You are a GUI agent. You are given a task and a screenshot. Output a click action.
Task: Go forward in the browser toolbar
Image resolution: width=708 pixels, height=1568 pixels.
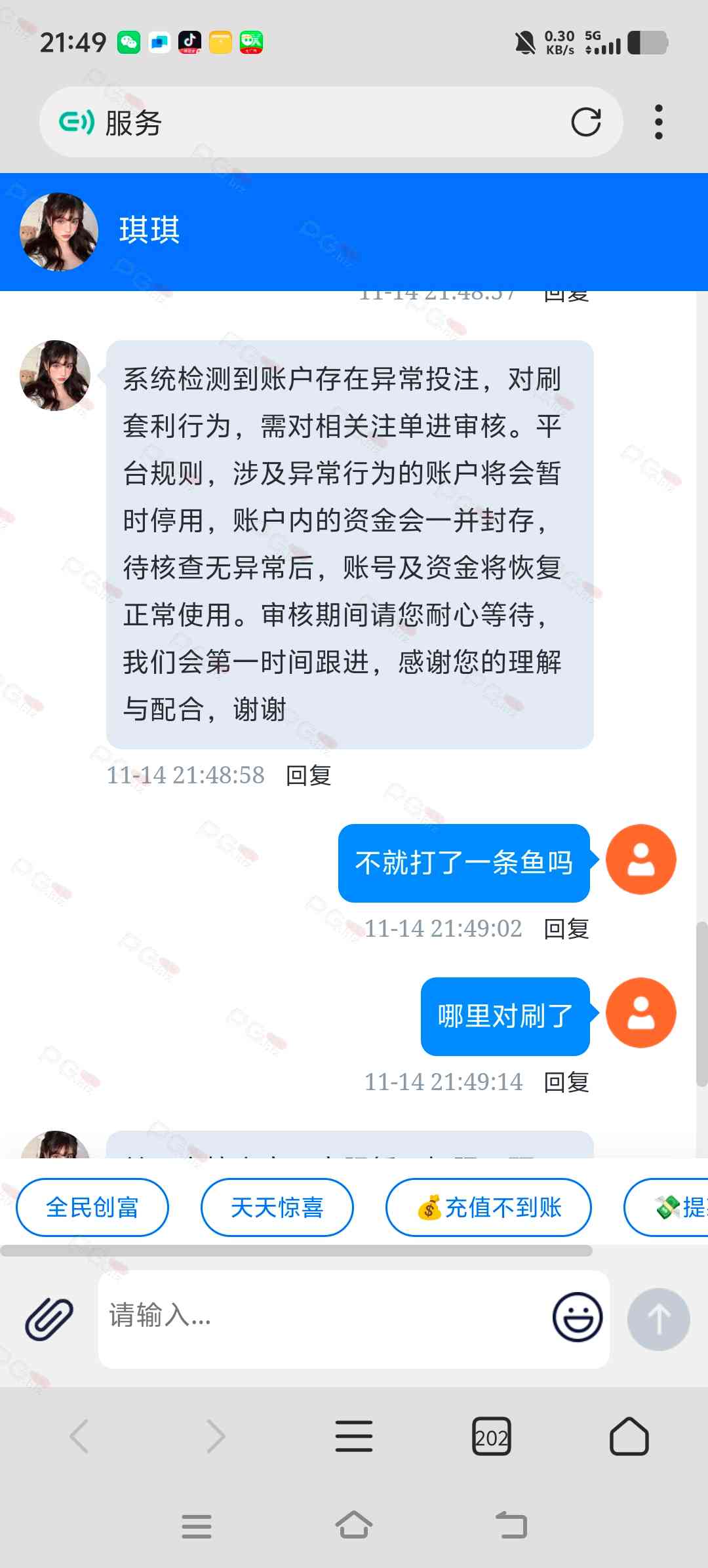pyautogui.click(x=216, y=1436)
